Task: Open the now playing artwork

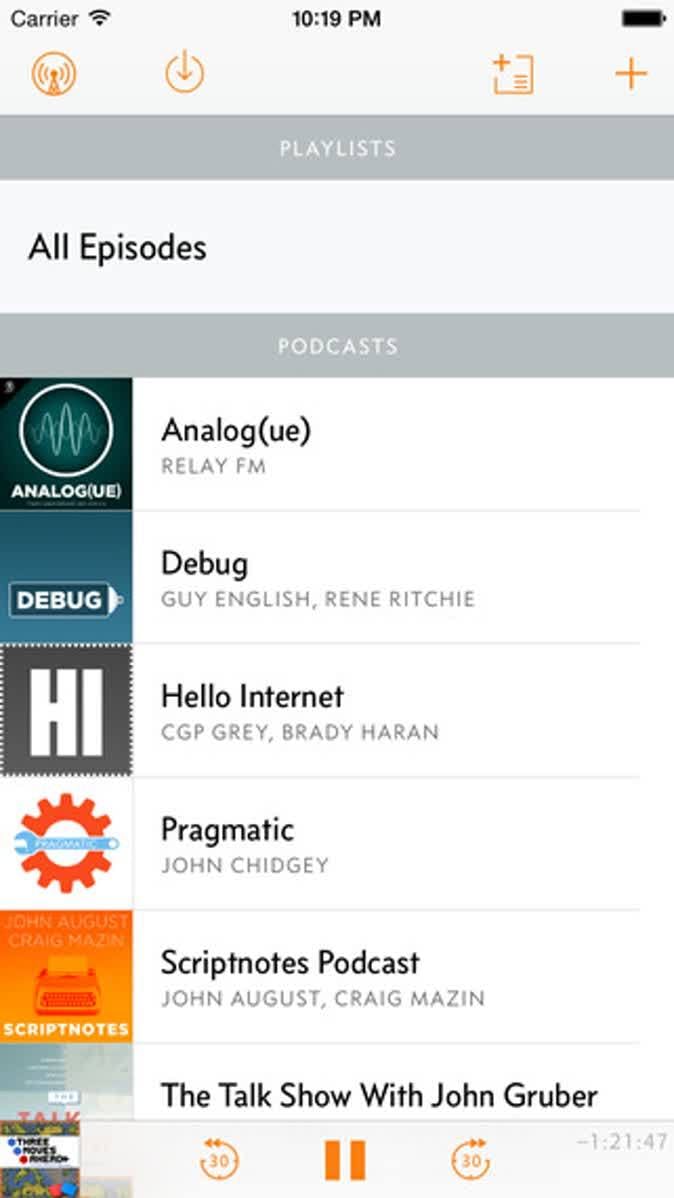Action: 40,1158
